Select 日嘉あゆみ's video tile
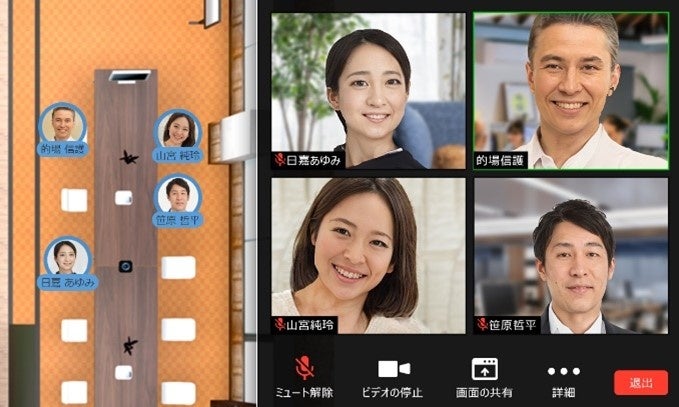This screenshot has width=679, height=407. click(368, 90)
